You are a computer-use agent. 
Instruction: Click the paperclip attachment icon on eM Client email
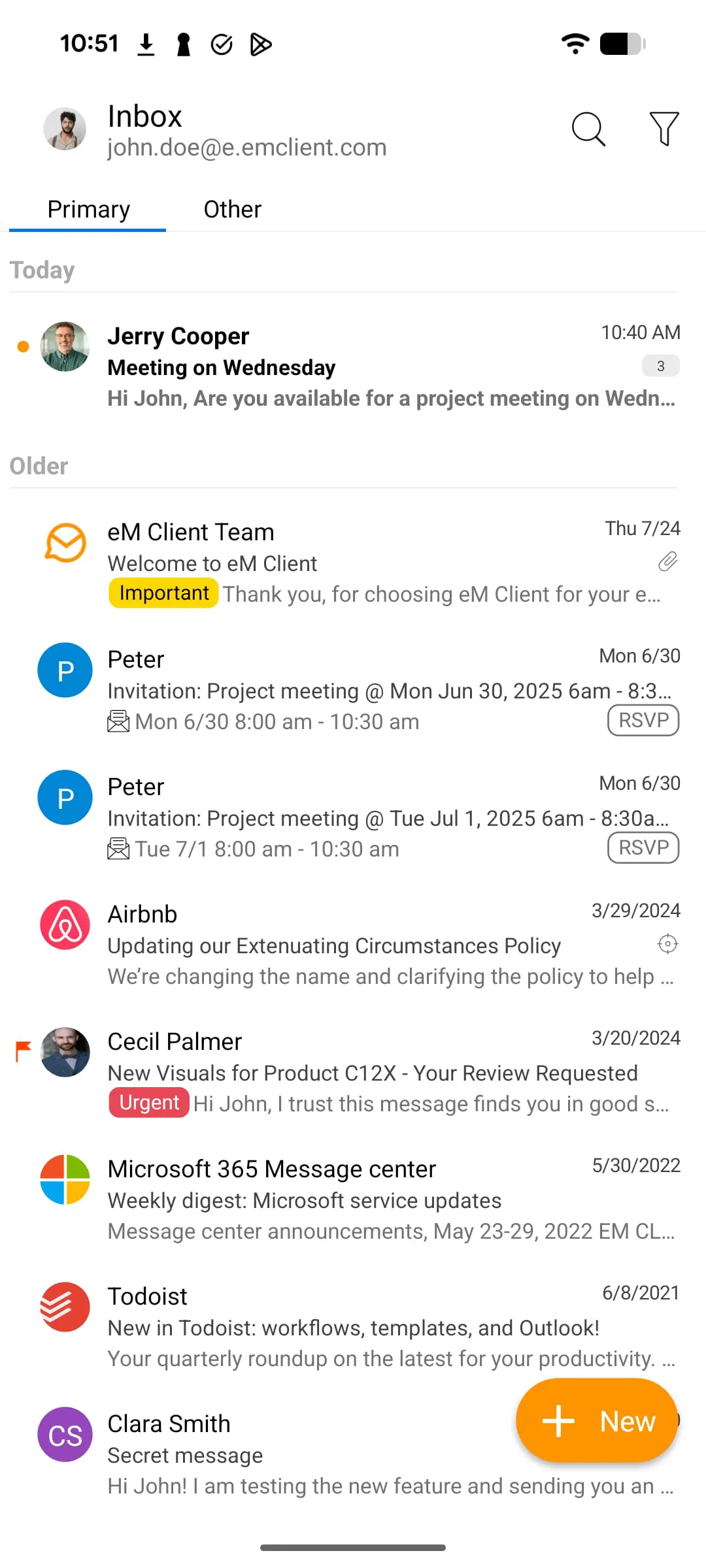point(667,562)
